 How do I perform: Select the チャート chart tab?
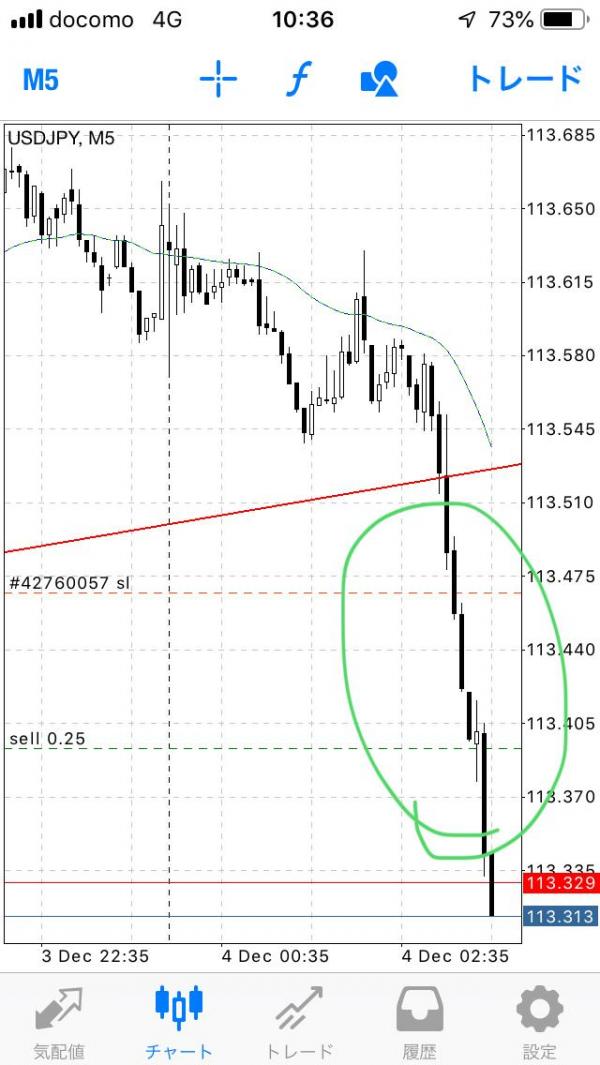coord(179,1024)
